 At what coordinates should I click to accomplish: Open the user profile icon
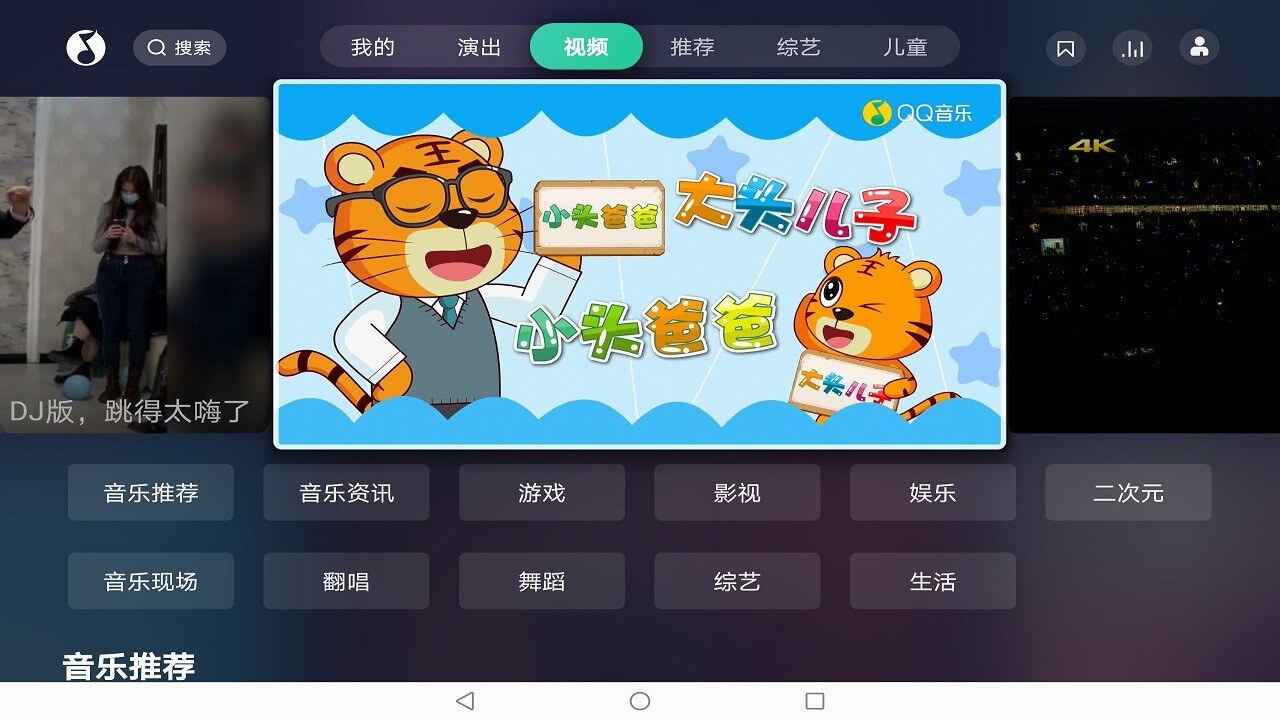(1199, 47)
